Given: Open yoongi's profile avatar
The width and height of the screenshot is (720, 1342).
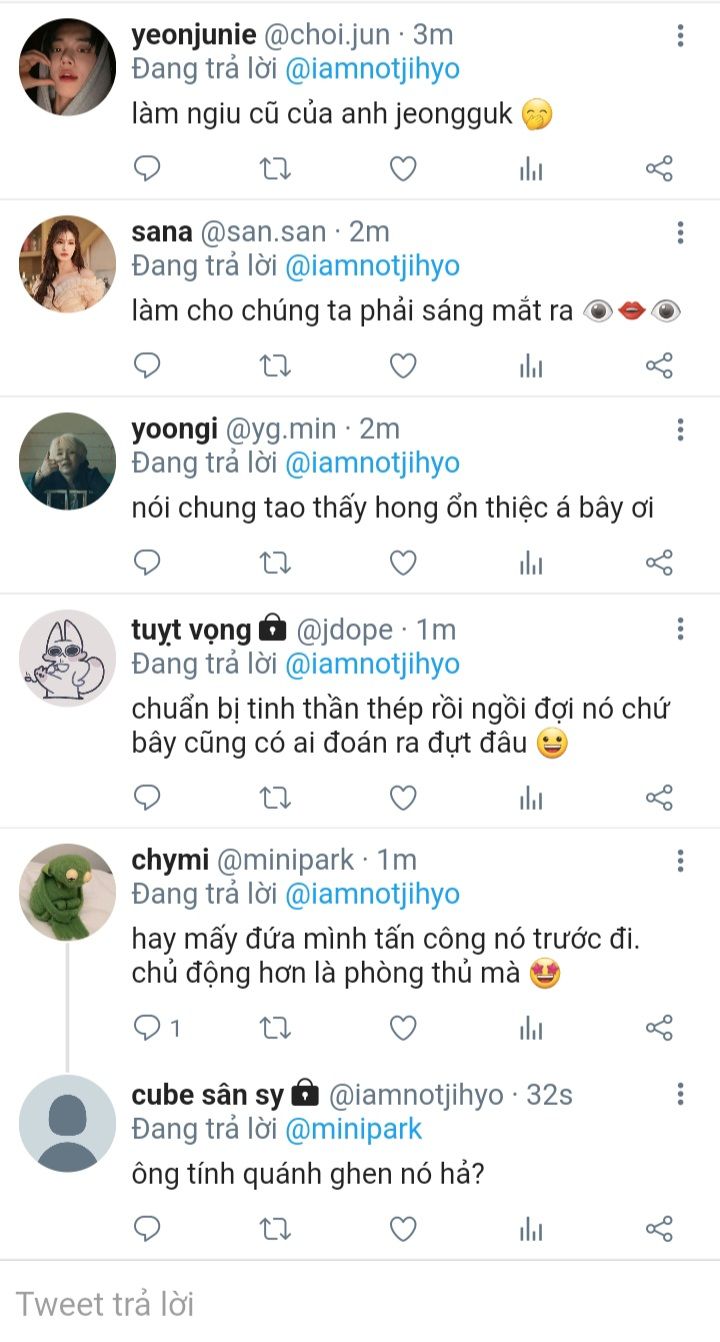Looking at the screenshot, I should pos(68,461).
